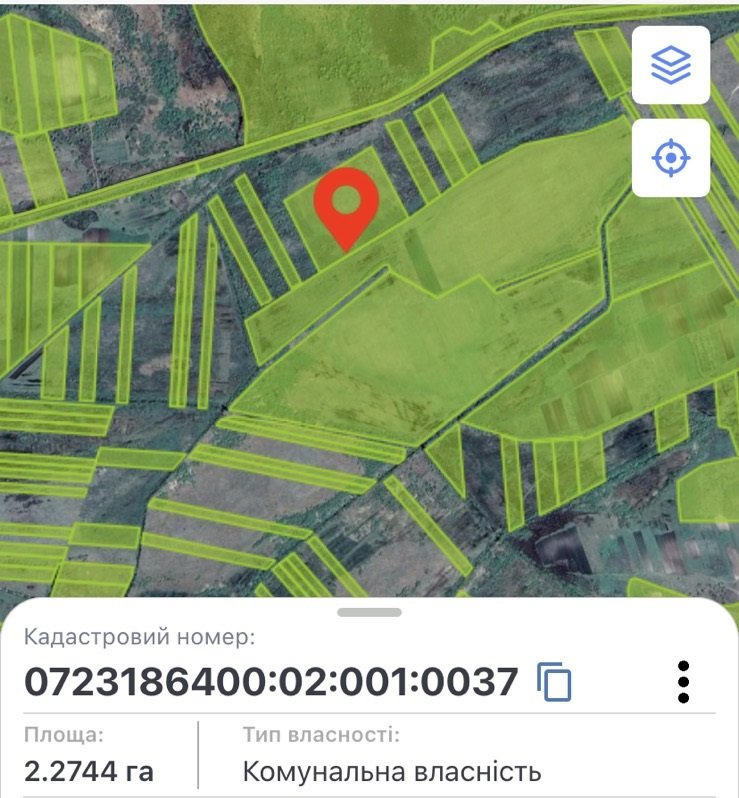
Task: Tap the bottom sheet drag handle
Action: click(x=369, y=612)
